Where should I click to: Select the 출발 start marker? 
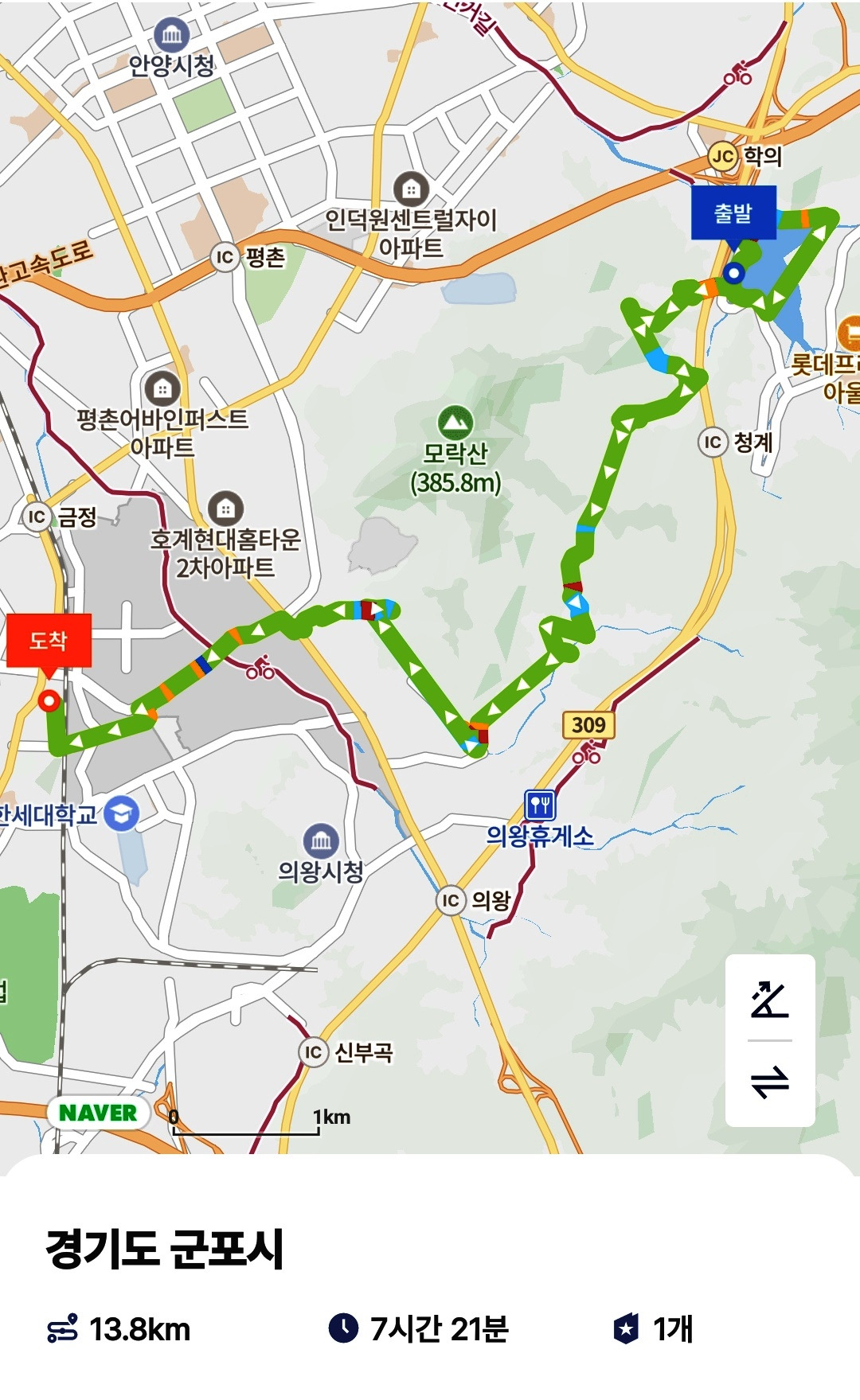(x=733, y=213)
